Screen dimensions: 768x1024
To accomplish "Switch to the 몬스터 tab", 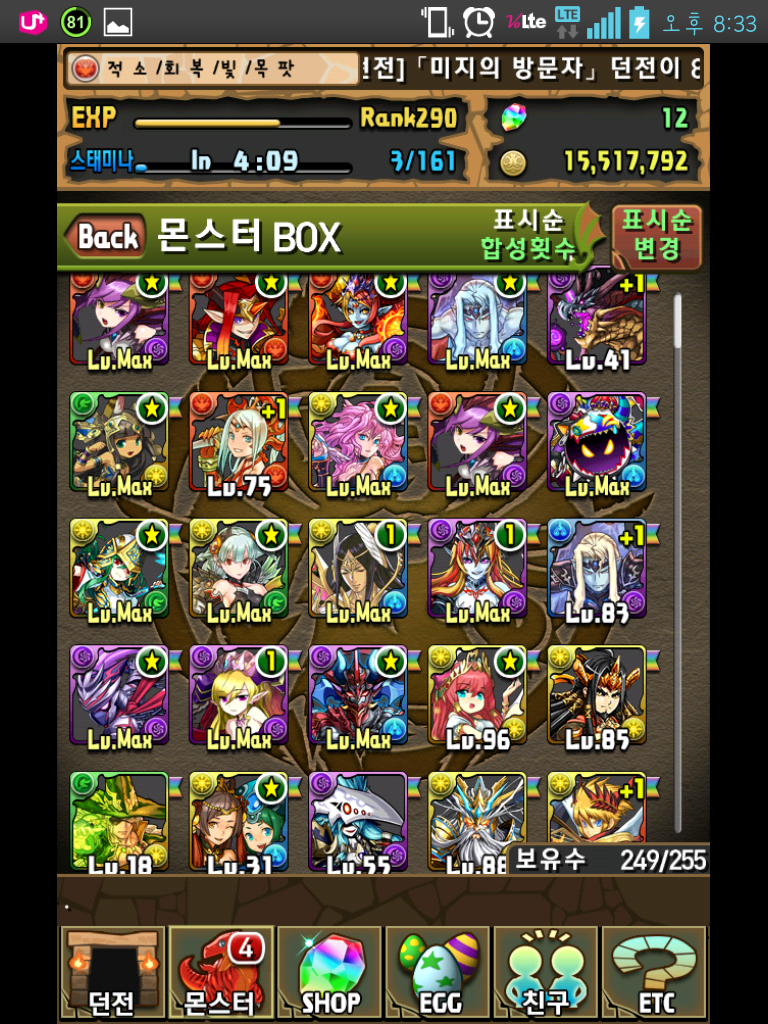I will tap(219, 972).
